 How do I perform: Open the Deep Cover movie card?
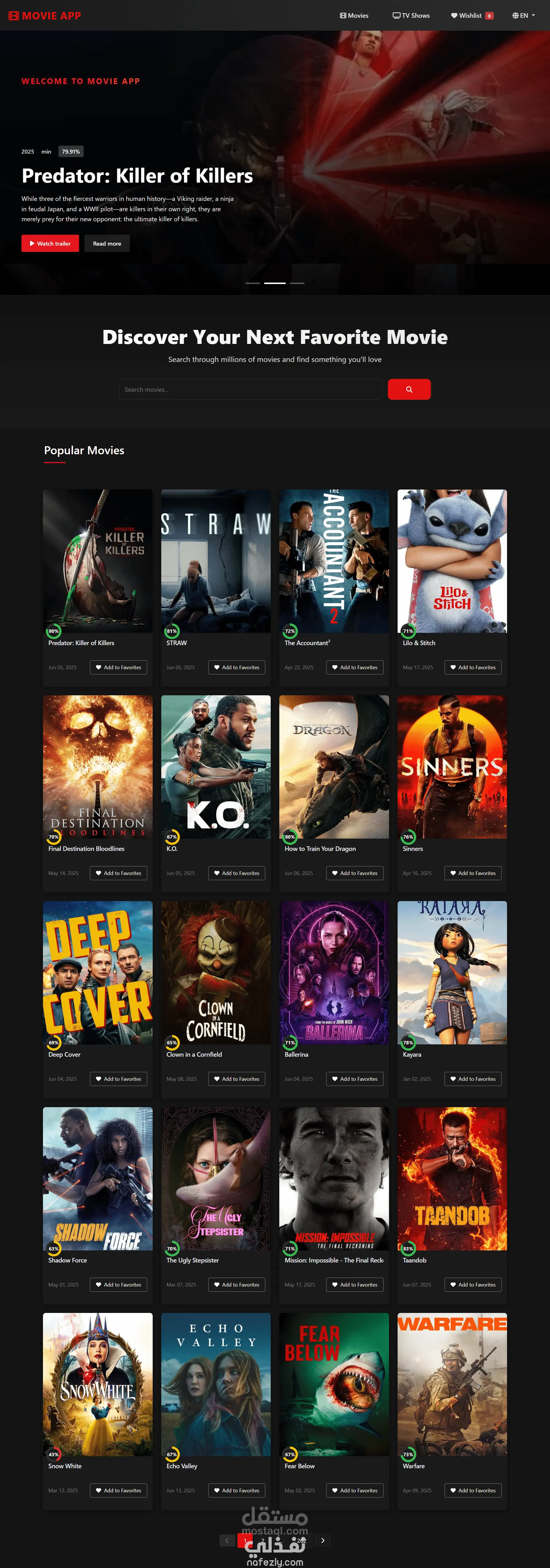97,972
